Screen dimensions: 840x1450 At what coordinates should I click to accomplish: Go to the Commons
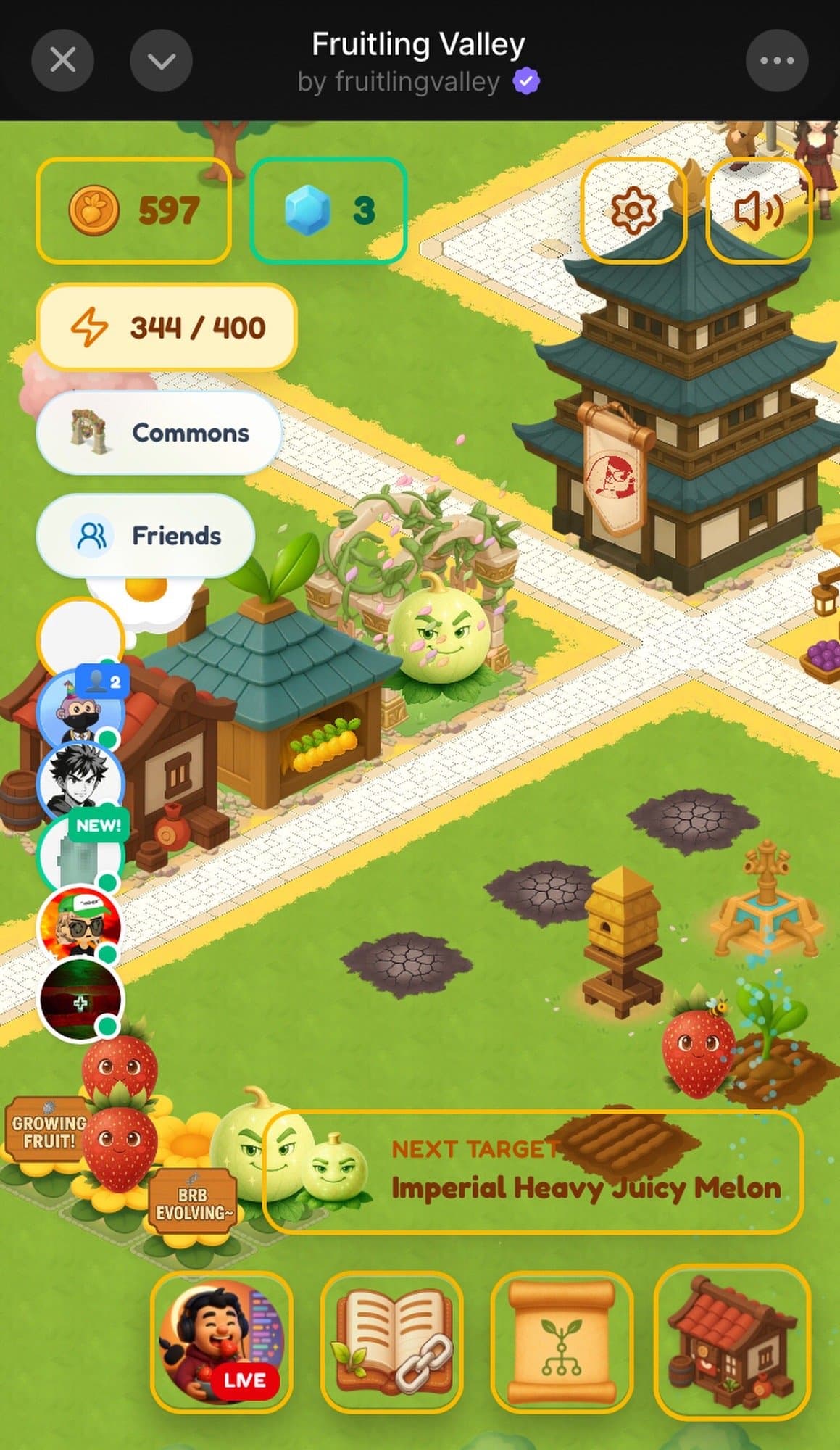(x=158, y=433)
